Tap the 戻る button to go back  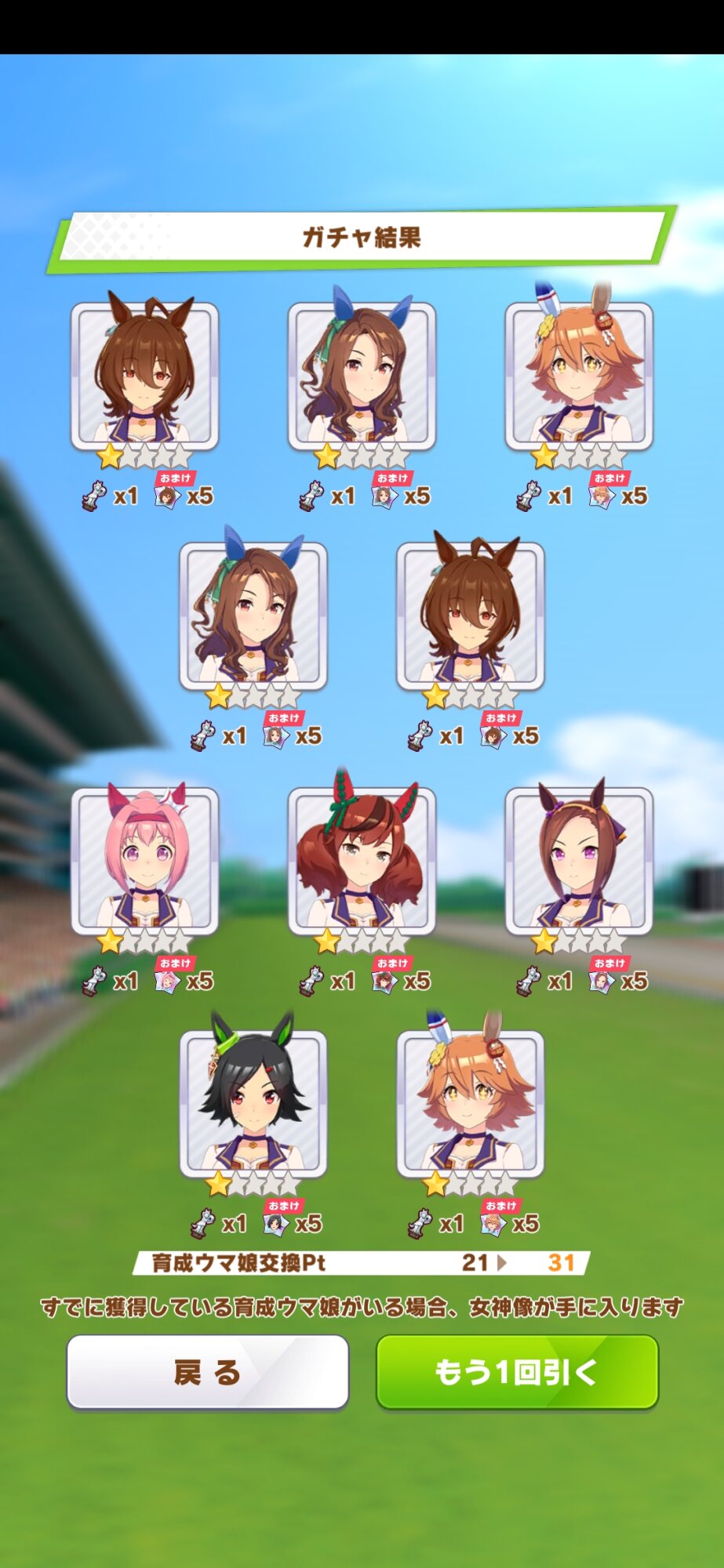(x=208, y=1372)
